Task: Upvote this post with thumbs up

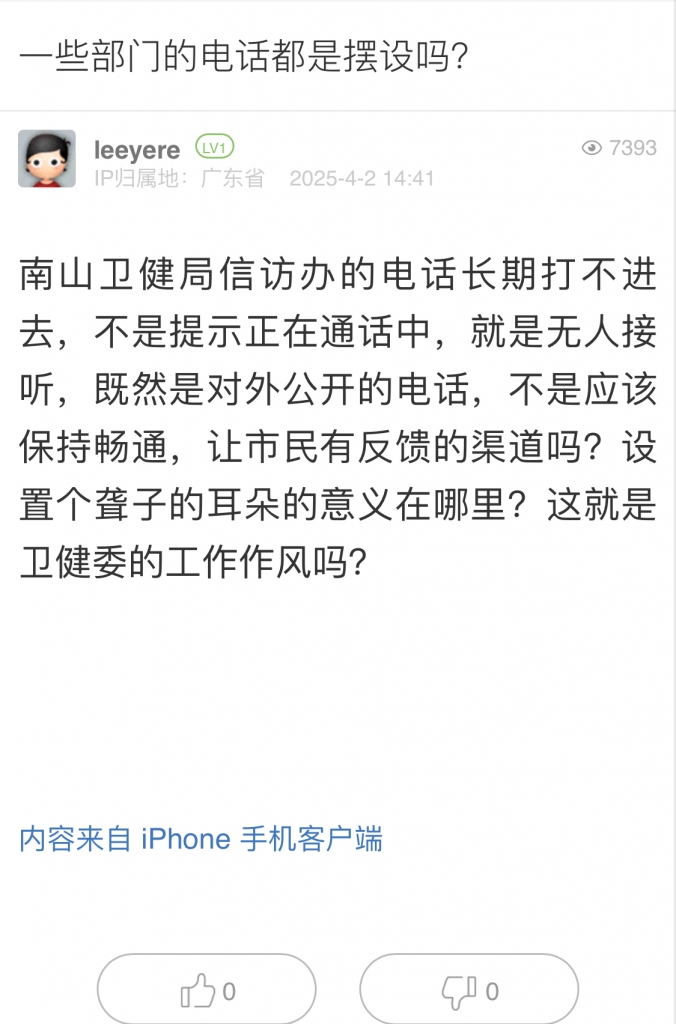Action: coord(207,991)
